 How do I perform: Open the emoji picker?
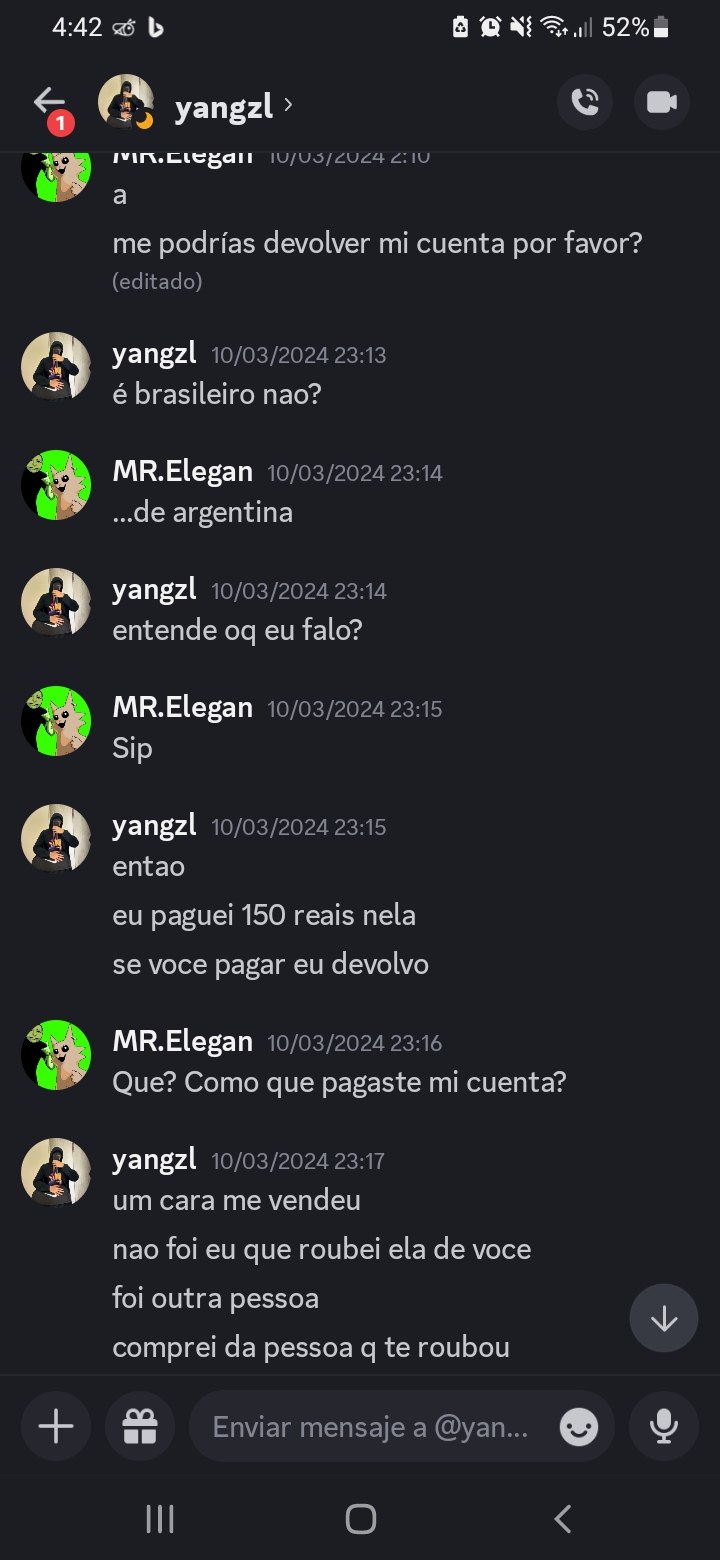coord(579,1427)
